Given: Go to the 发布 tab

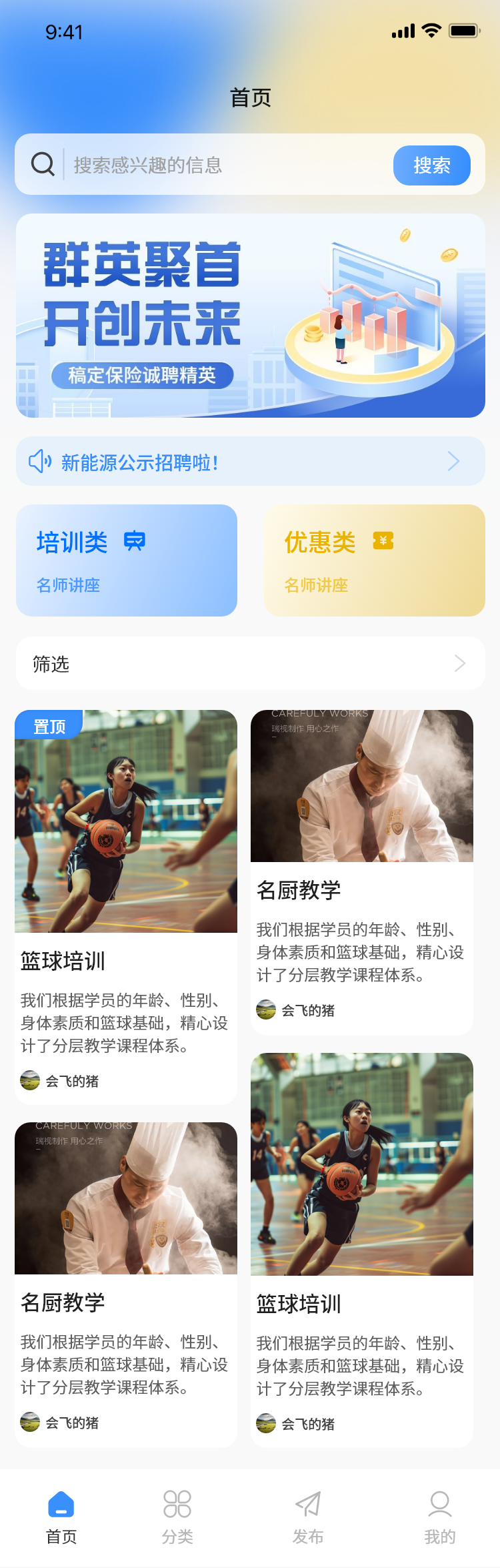Looking at the screenshot, I should 308,1517.
